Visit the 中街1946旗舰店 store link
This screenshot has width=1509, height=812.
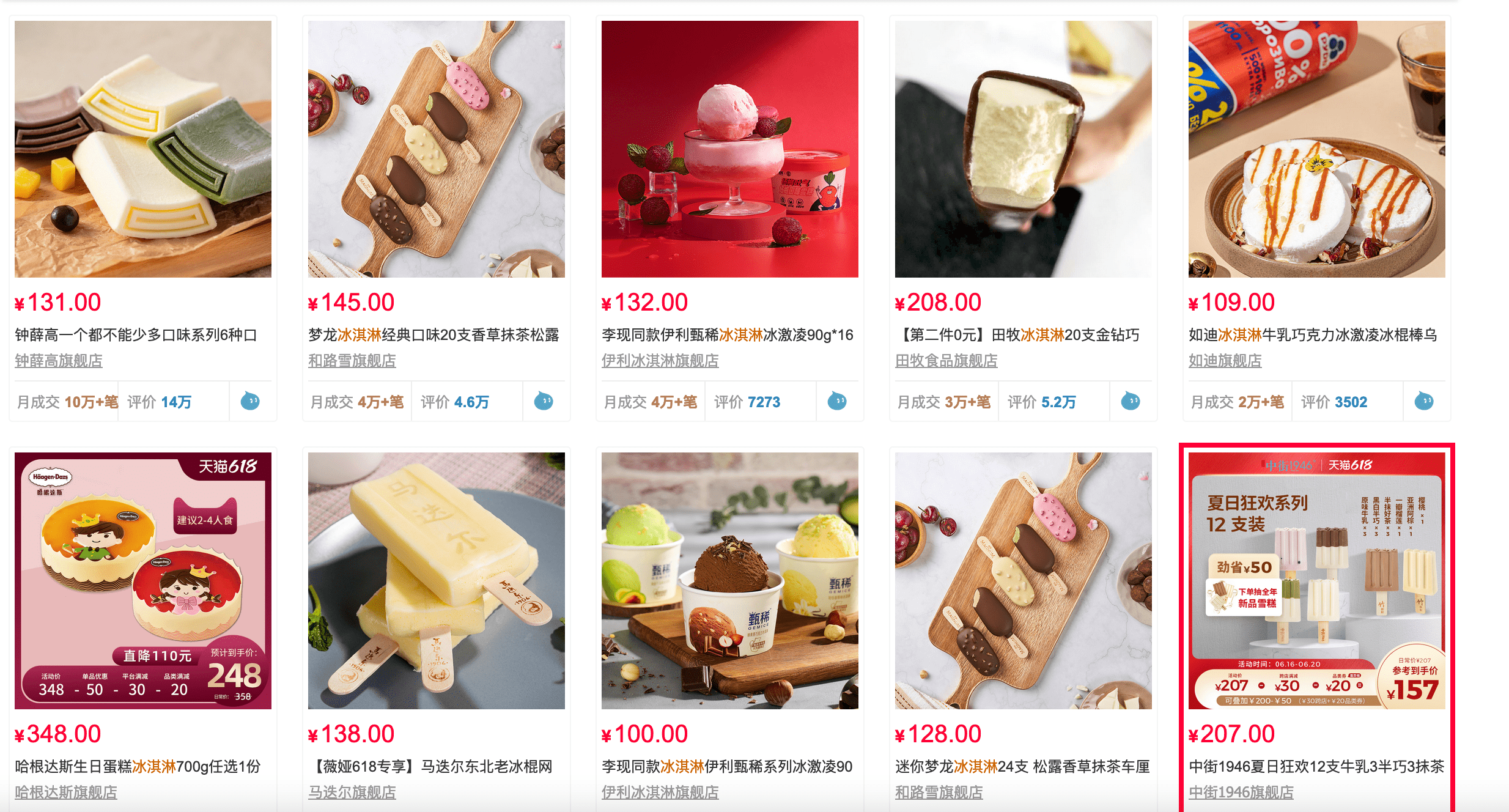point(1241,792)
